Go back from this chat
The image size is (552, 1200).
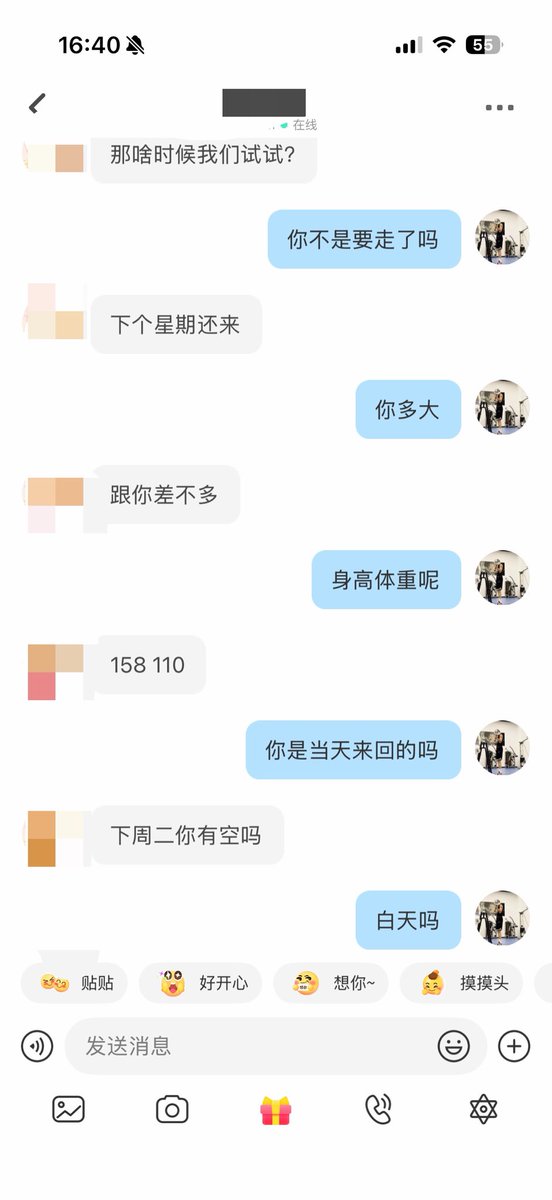(x=38, y=103)
